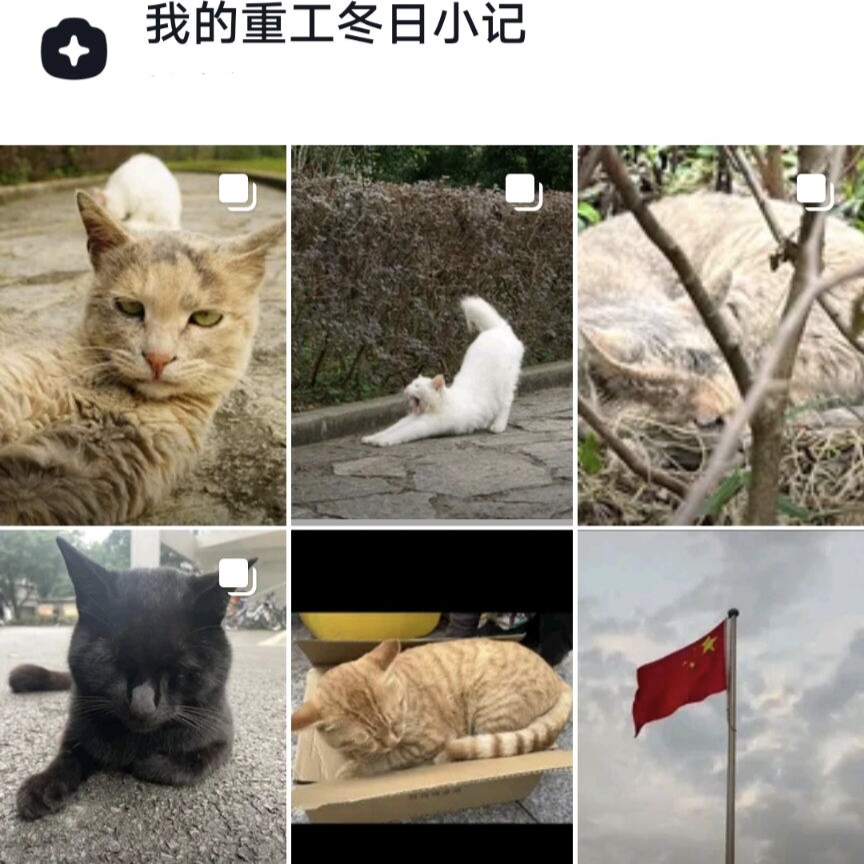This screenshot has height=864, width=864.
Task: Open the cat sleeping under branches post
Action: [x=721, y=335]
